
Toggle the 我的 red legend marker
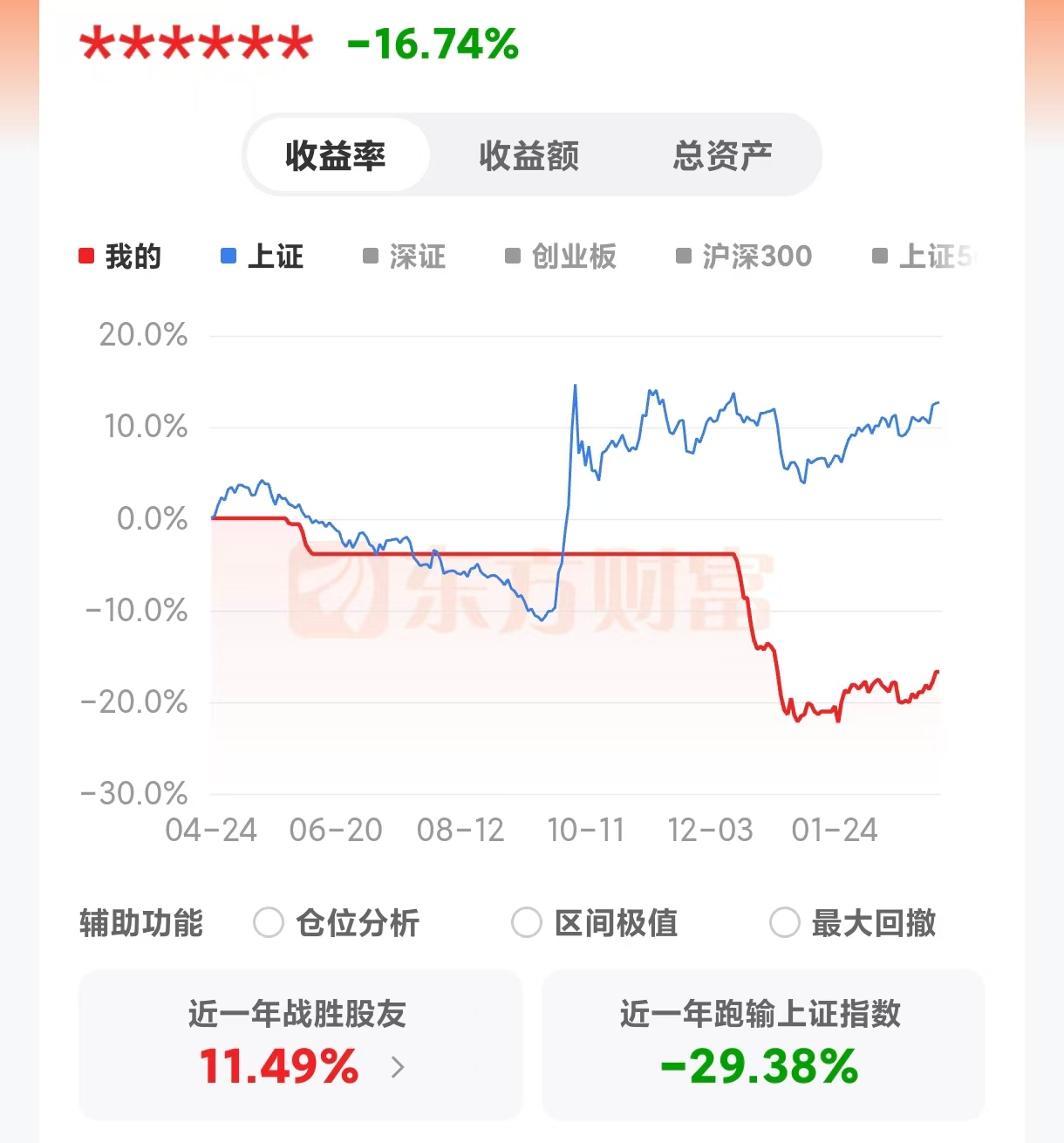click(x=86, y=256)
